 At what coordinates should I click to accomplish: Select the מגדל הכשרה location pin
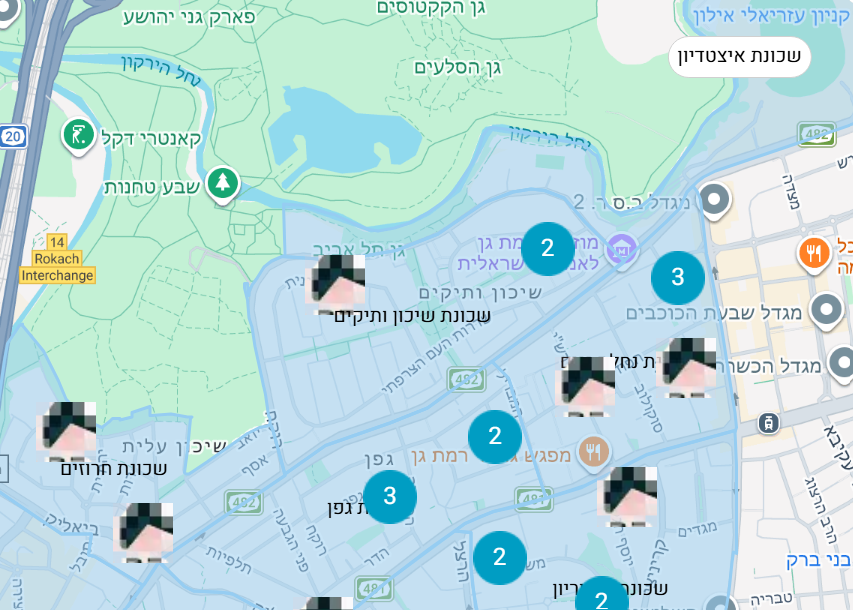coord(839,365)
